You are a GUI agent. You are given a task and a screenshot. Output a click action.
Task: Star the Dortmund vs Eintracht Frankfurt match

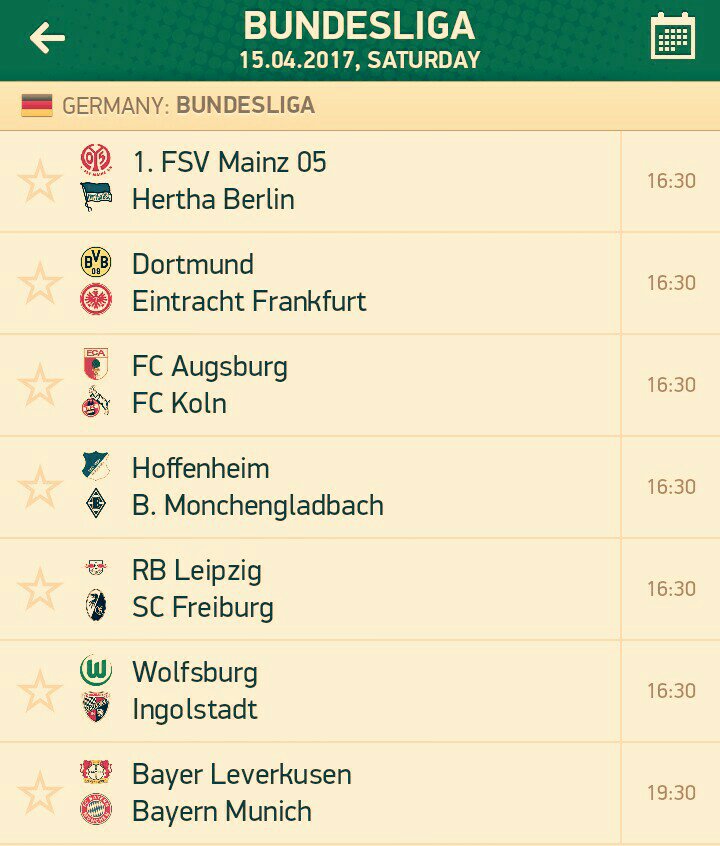pyautogui.click(x=40, y=283)
